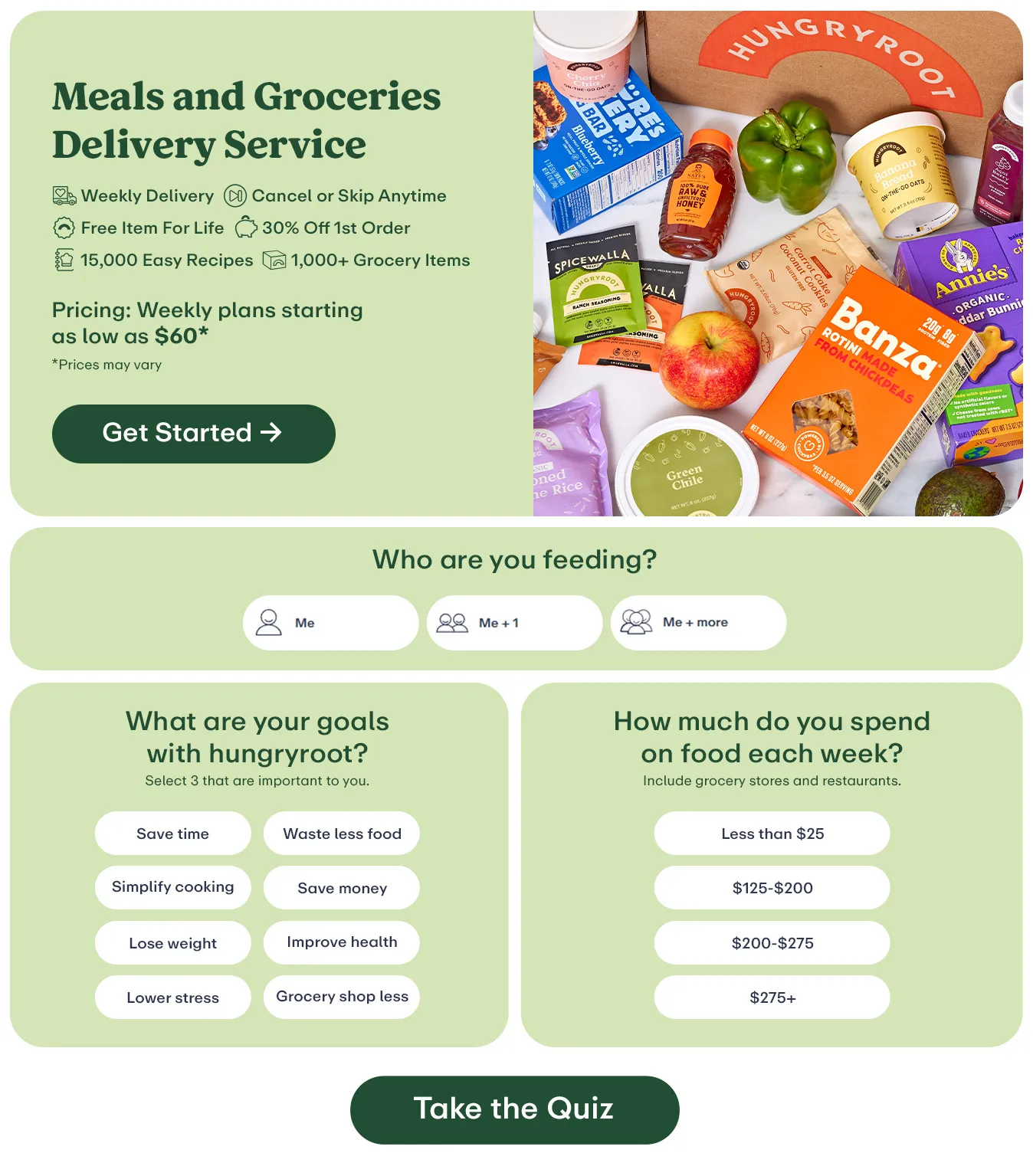1033x1176 pixels.
Task: Tap the Get Started button
Action: click(193, 434)
